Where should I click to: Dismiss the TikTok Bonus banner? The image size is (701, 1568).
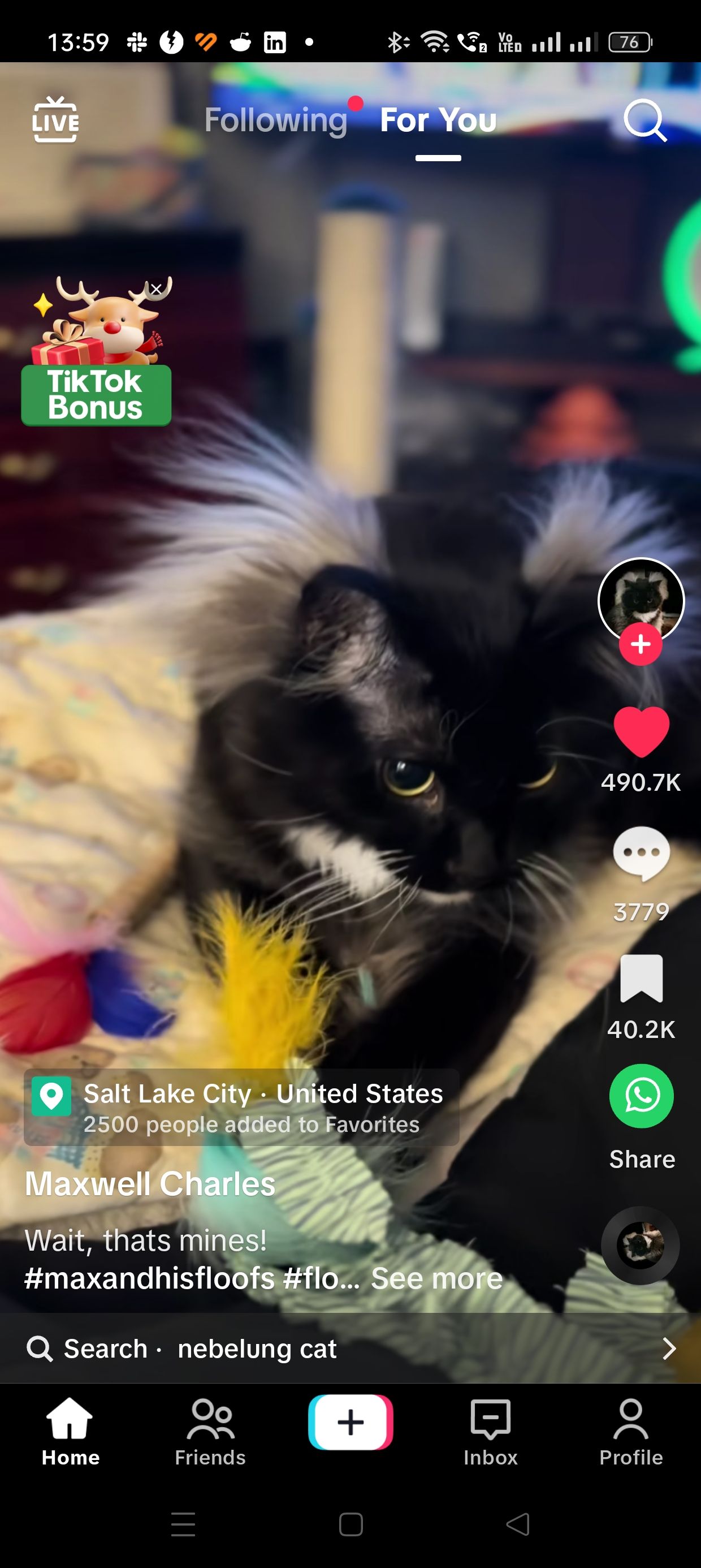click(x=157, y=290)
